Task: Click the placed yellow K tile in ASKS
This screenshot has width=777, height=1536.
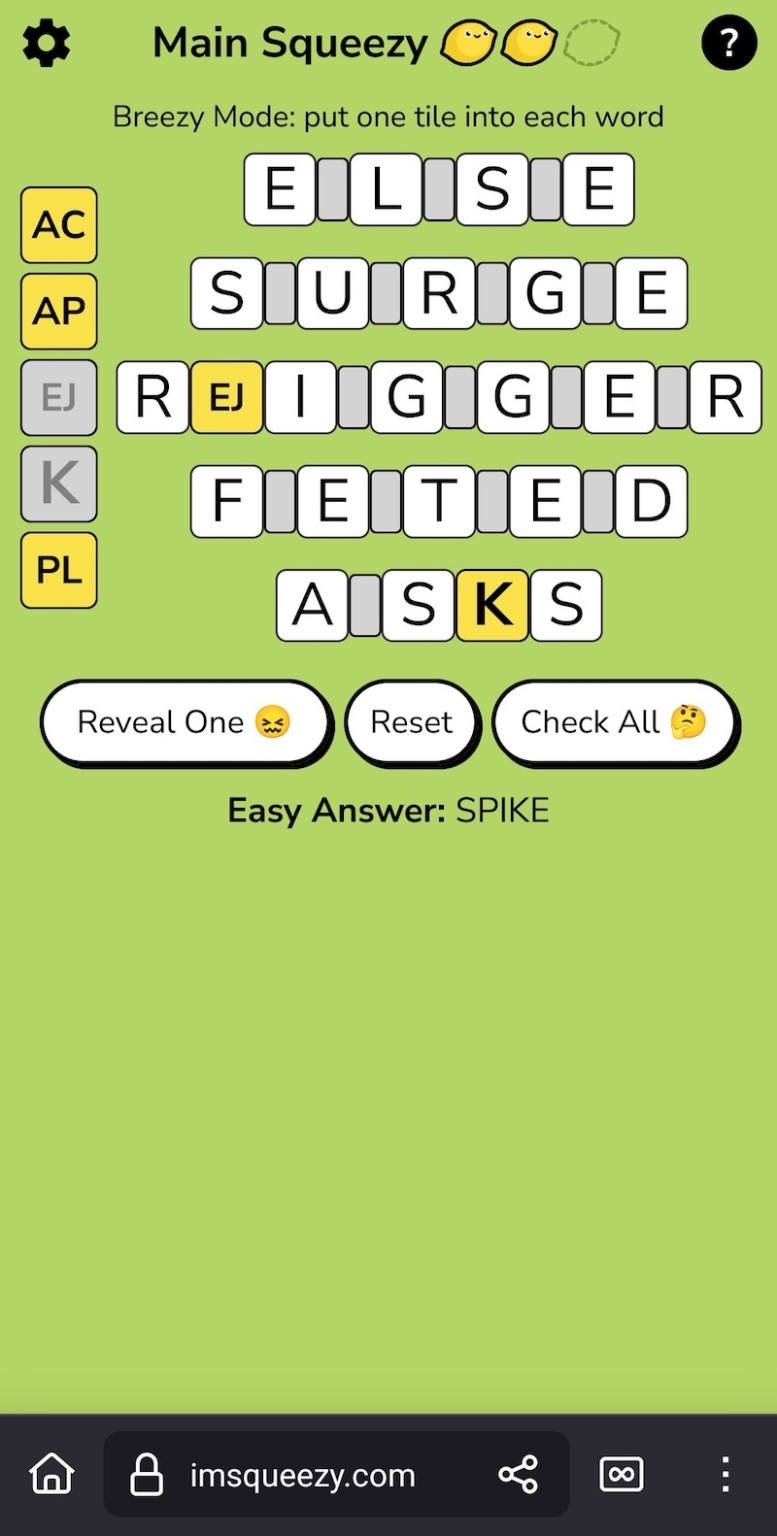Action: click(x=490, y=605)
